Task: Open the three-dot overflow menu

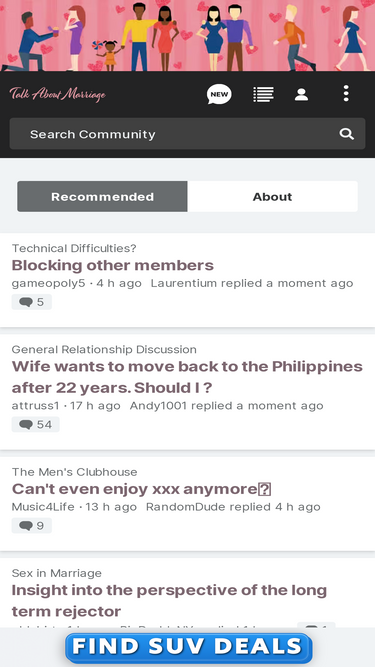Action: 346,93
